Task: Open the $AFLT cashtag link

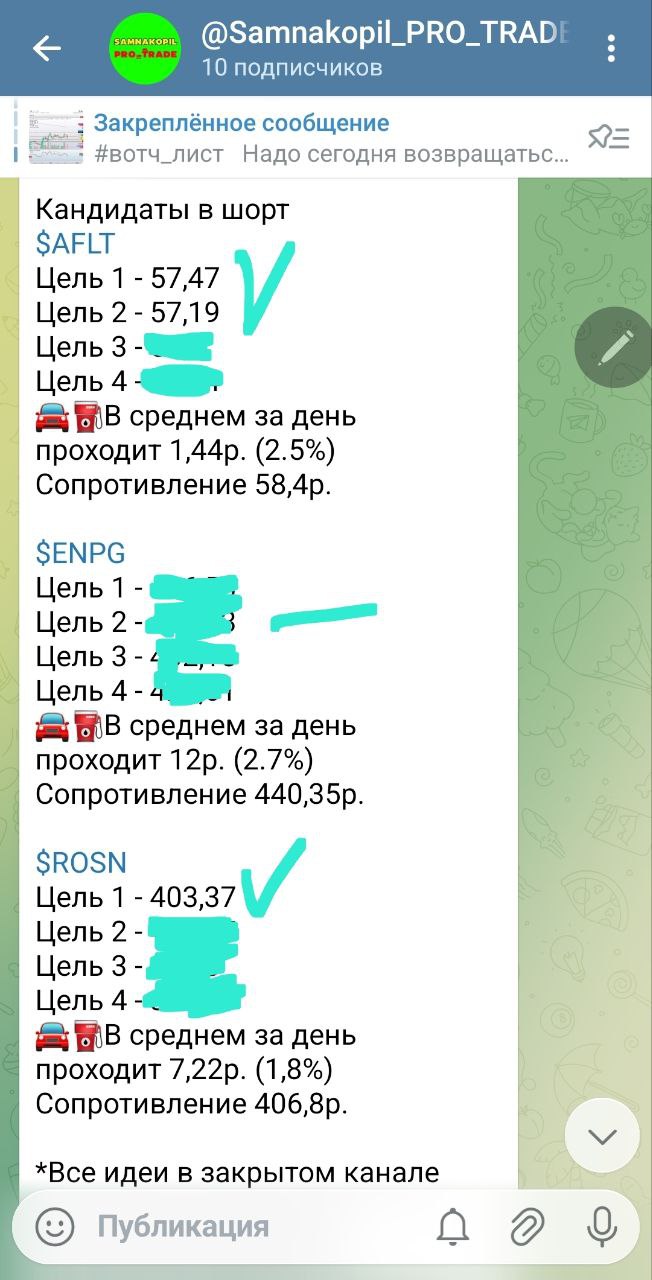Action: tap(75, 243)
